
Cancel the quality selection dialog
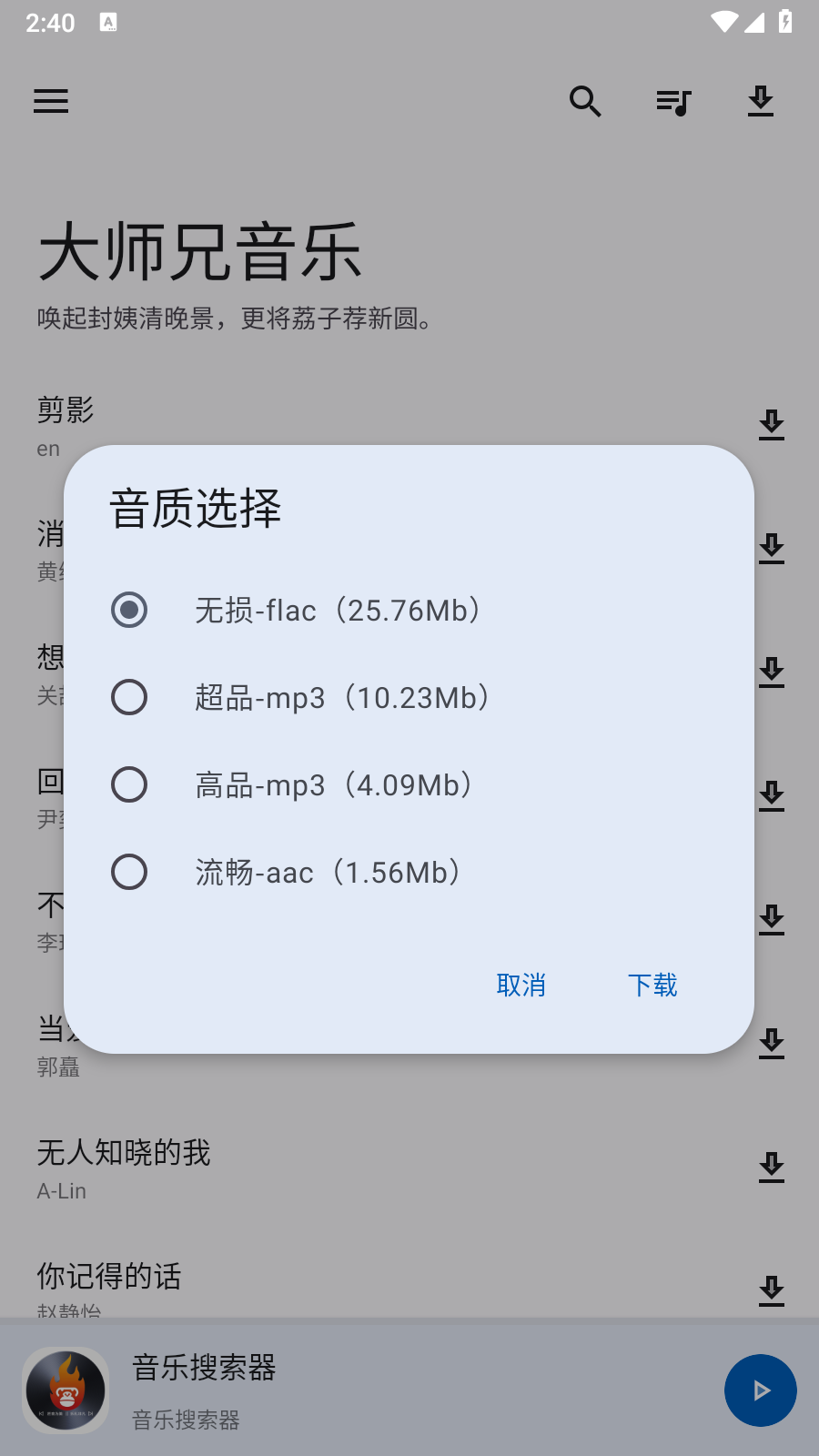pos(521,986)
